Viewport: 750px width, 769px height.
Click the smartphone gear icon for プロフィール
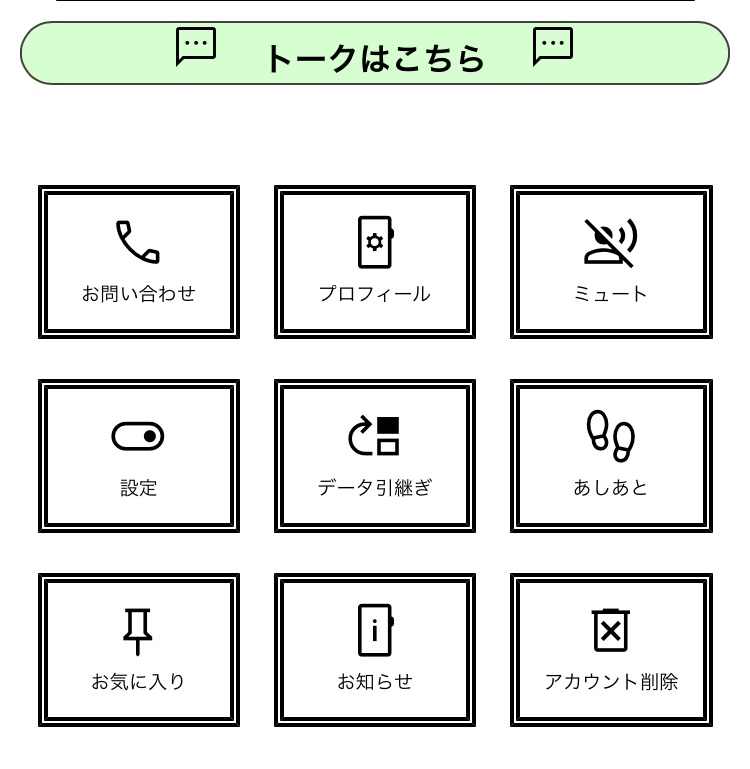pos(374,240)
